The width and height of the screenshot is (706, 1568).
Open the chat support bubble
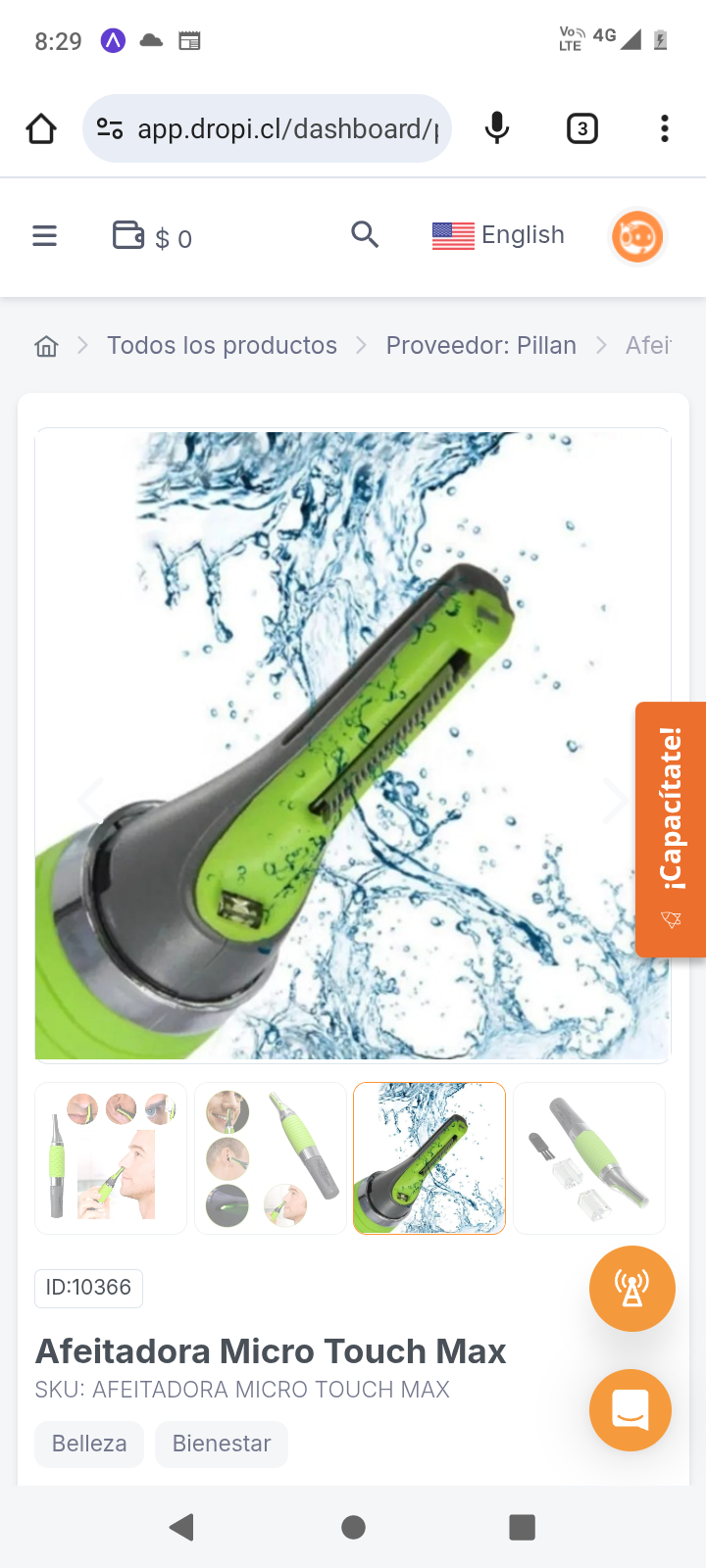(x=630, y=1410)
